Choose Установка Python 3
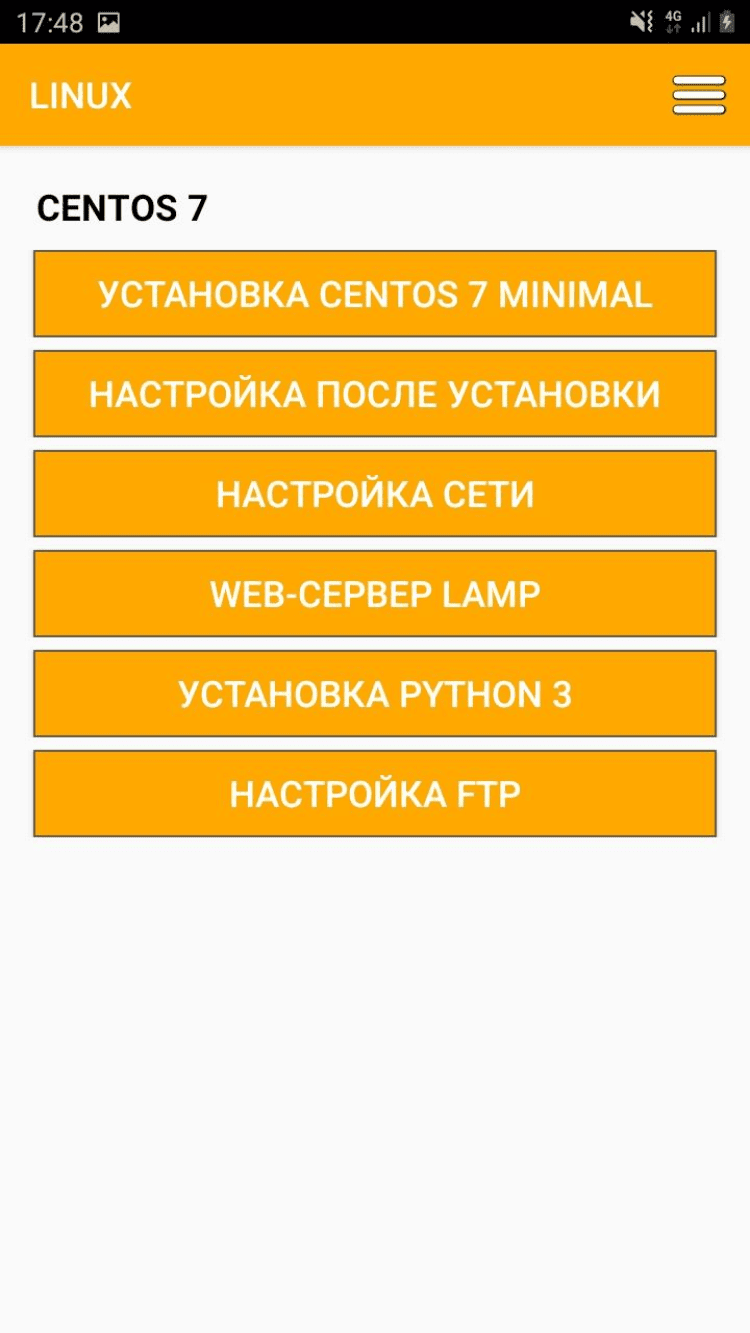 [x=375, y=694]
